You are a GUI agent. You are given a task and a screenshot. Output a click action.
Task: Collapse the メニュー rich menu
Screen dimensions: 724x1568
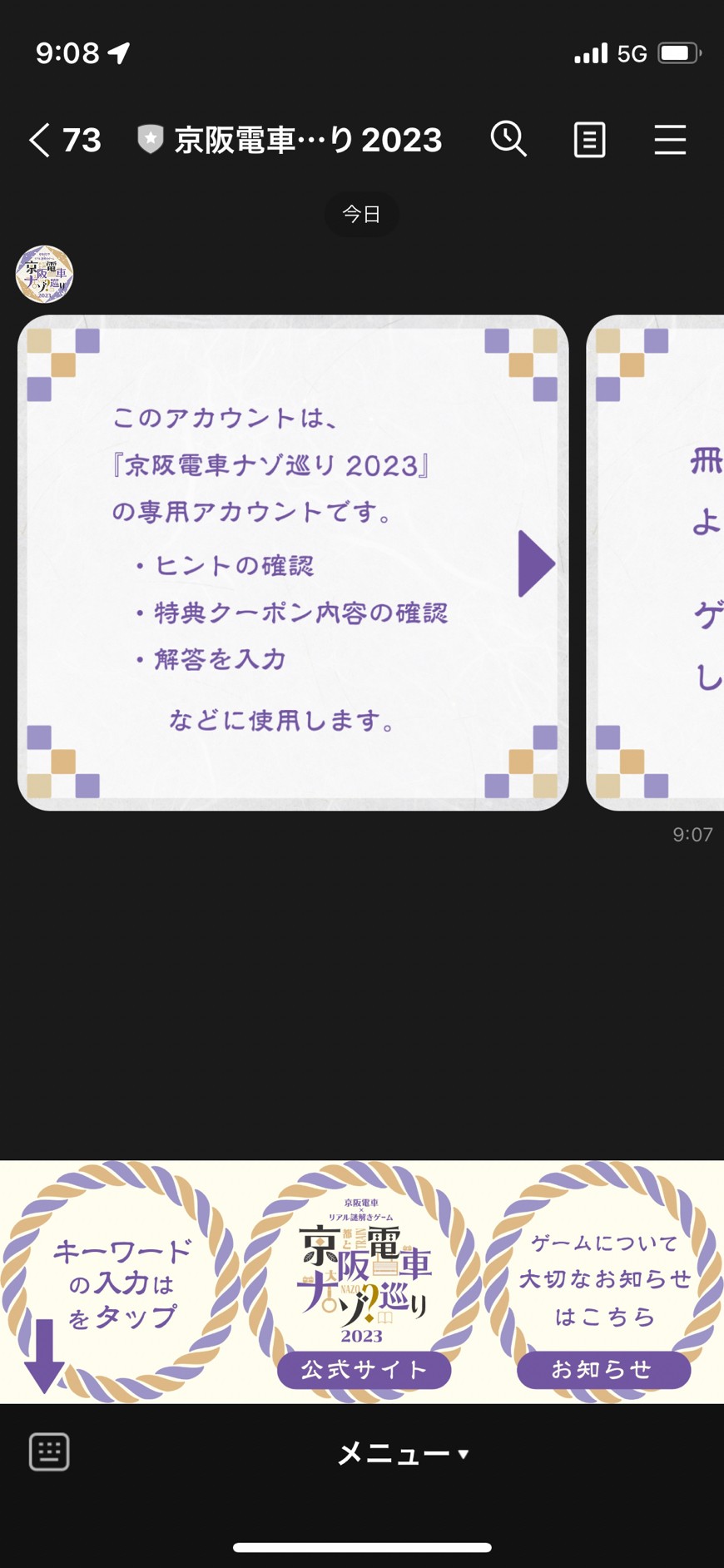pyautogui.click(x=403, y=1453)
